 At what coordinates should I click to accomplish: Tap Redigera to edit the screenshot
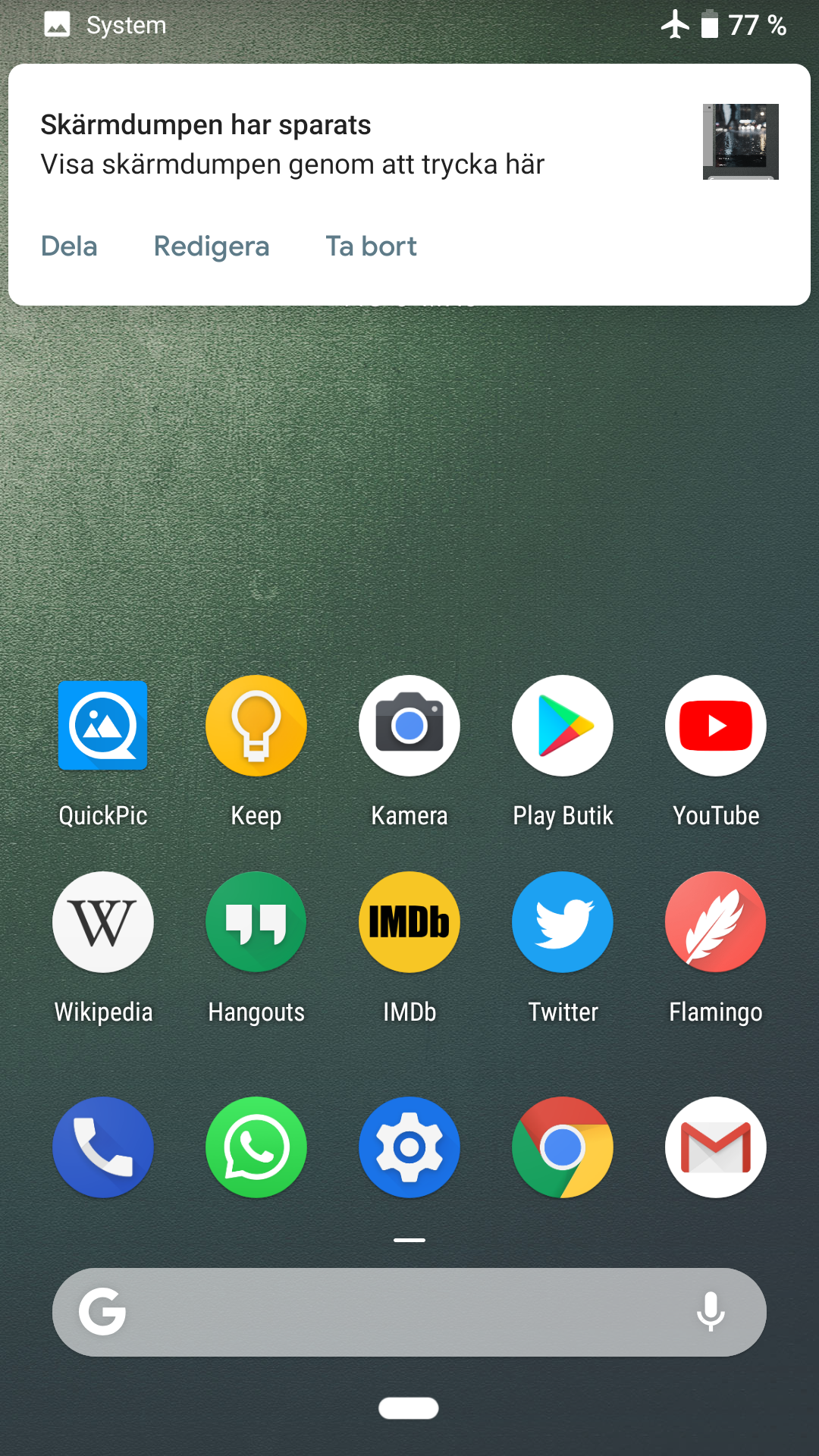coord(212,246)
